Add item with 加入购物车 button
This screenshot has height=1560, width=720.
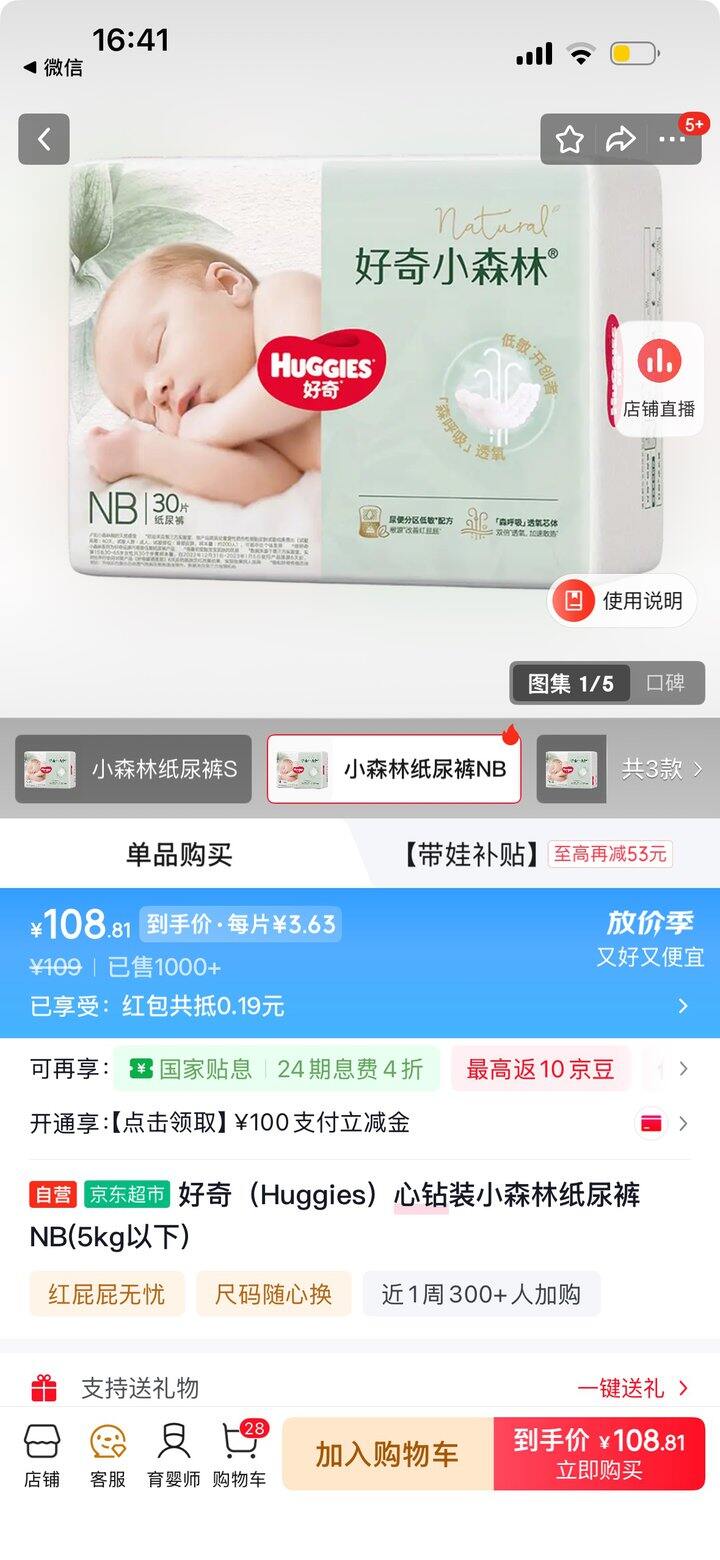click(x=387, y=1454)
